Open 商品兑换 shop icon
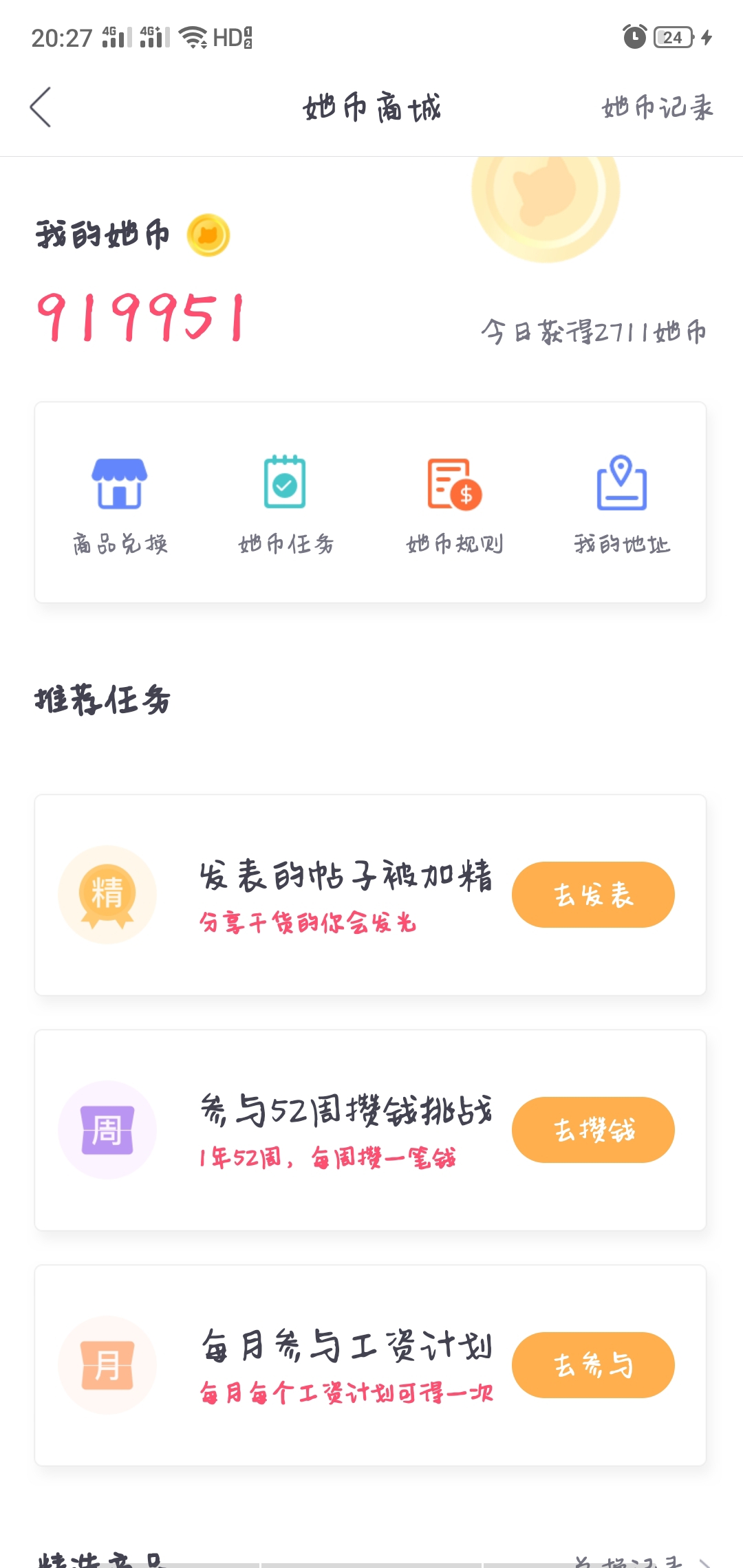This screenshot has height=1568, width=743. click(120, 505)
